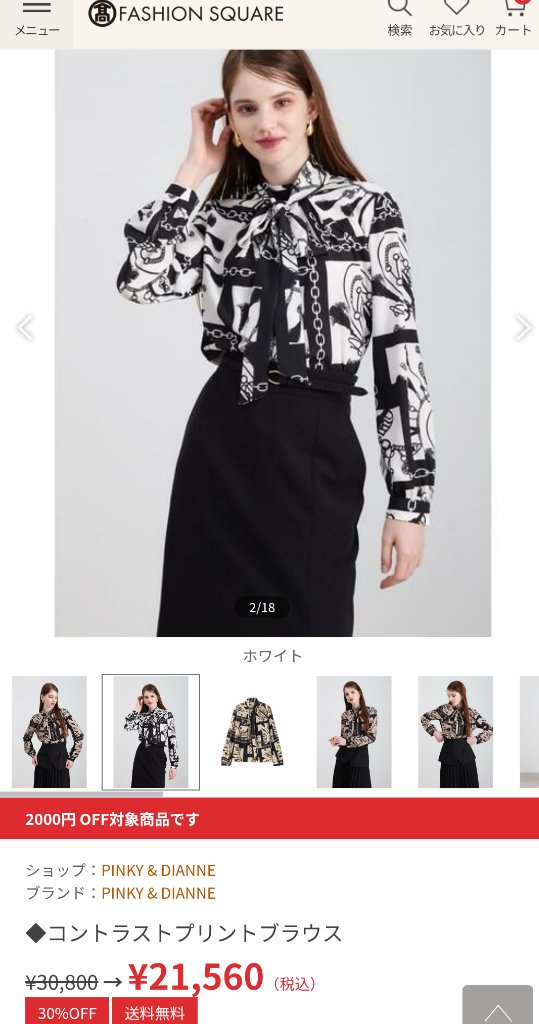Screen dimensions: 539x1024
Task: Go to Fashion Square home logo
Action: click(186, 14)
